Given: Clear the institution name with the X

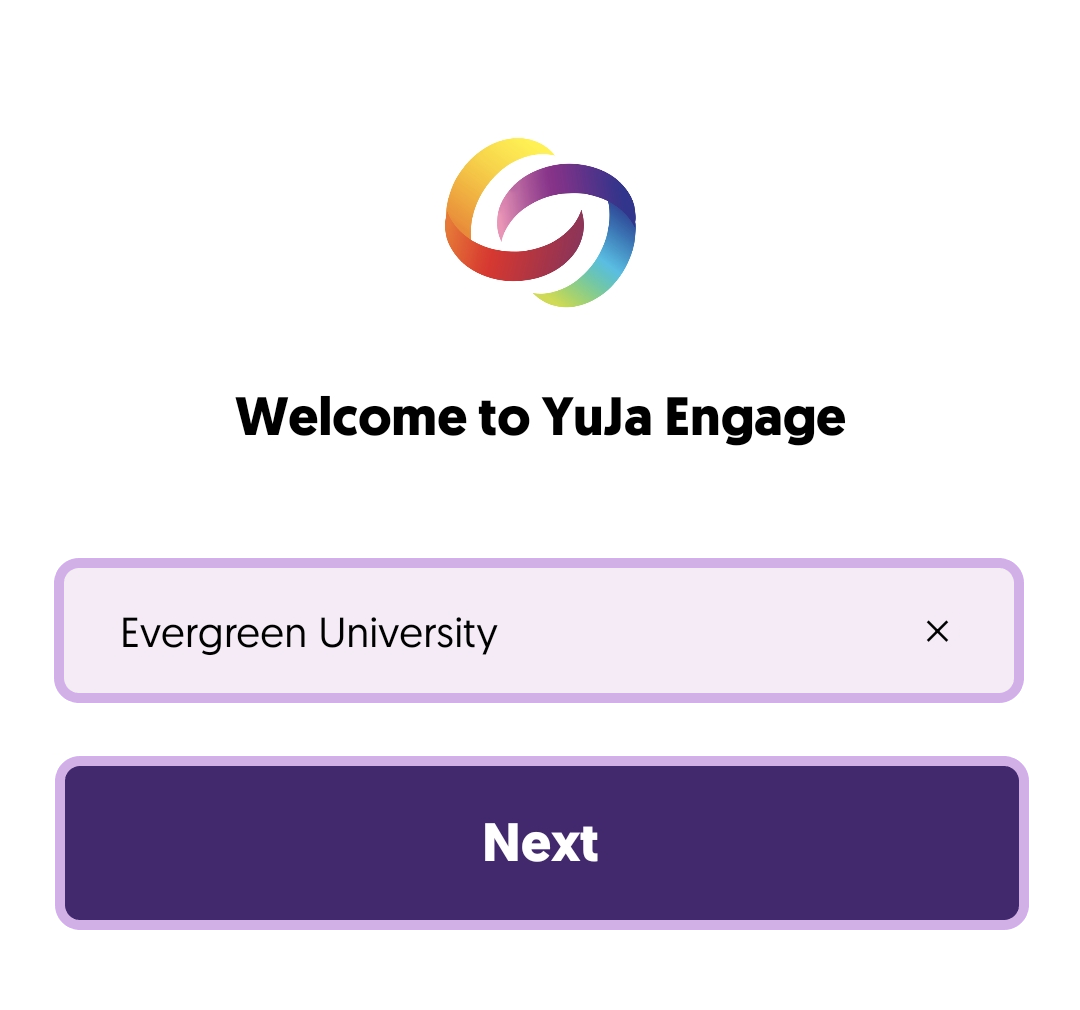Looking at the screenshot, I should (937, 631).
